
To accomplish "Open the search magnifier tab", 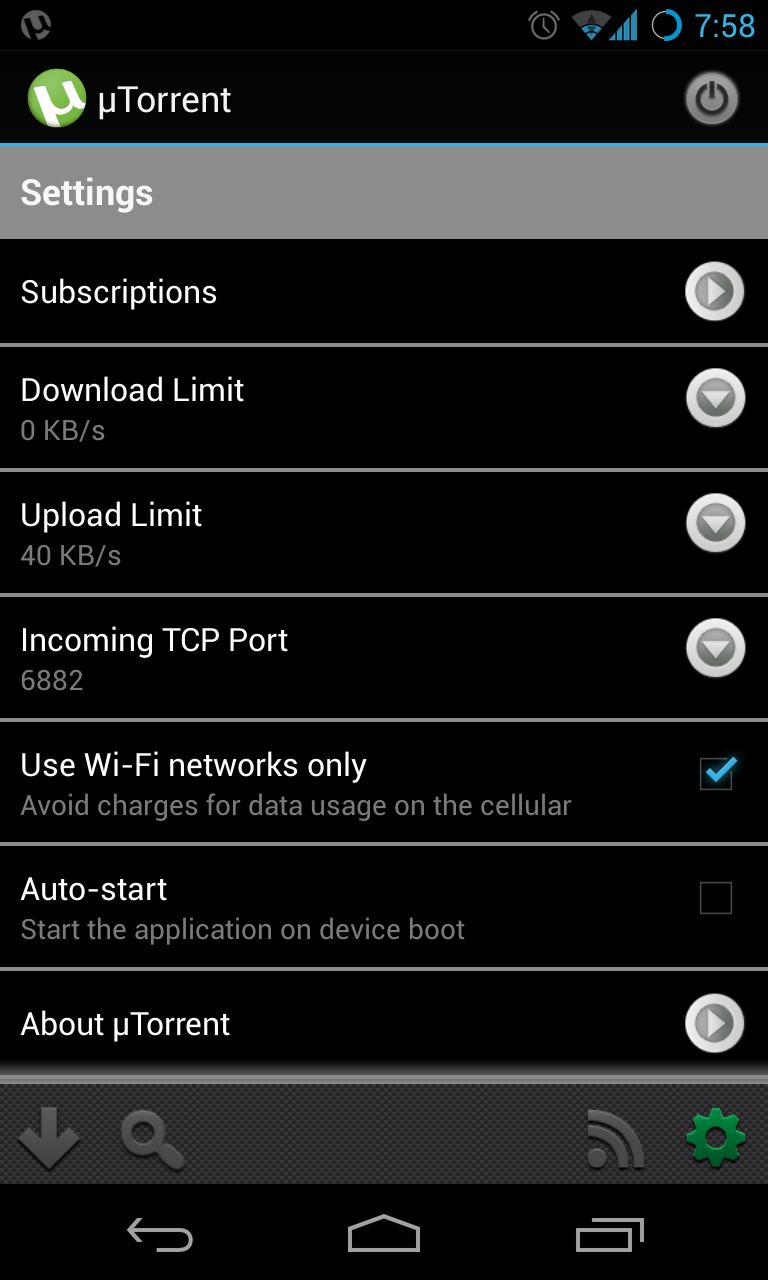I will point(153,1141).
